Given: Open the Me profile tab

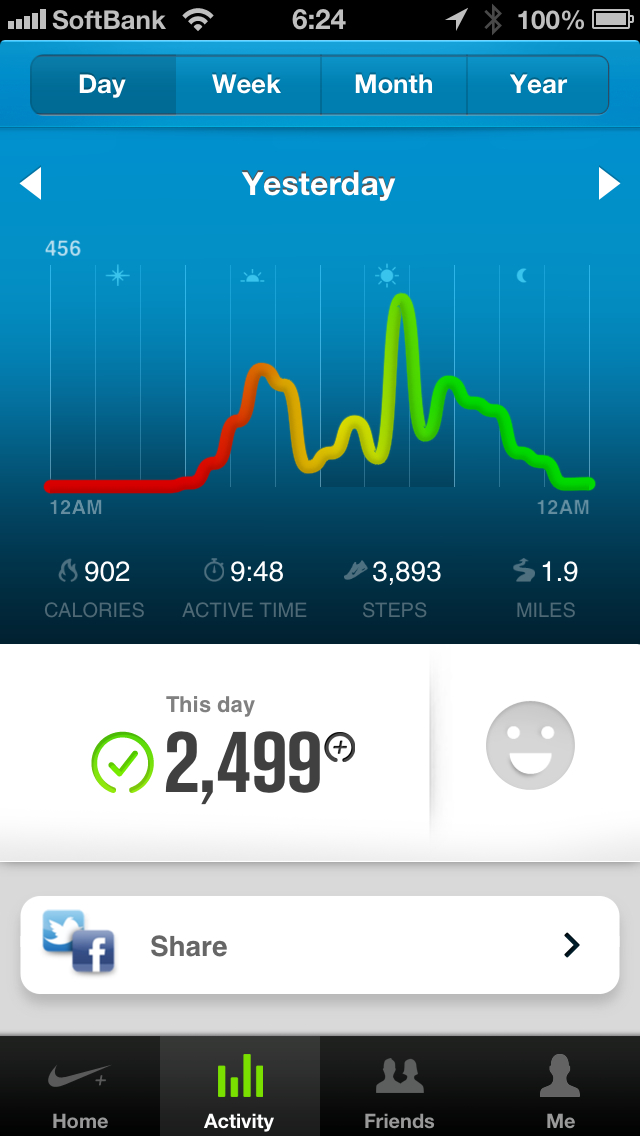Looking at the screenshot, I should (560, 1092).
